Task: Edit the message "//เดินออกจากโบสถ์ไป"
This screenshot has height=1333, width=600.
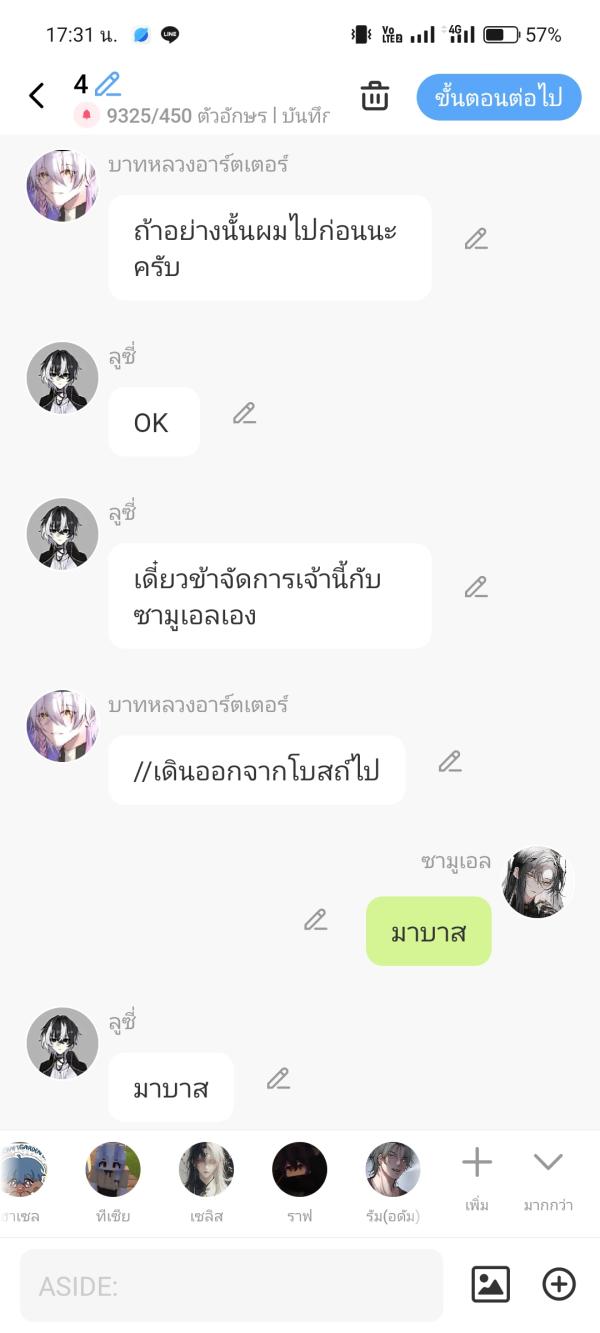Action: point(450,762)
